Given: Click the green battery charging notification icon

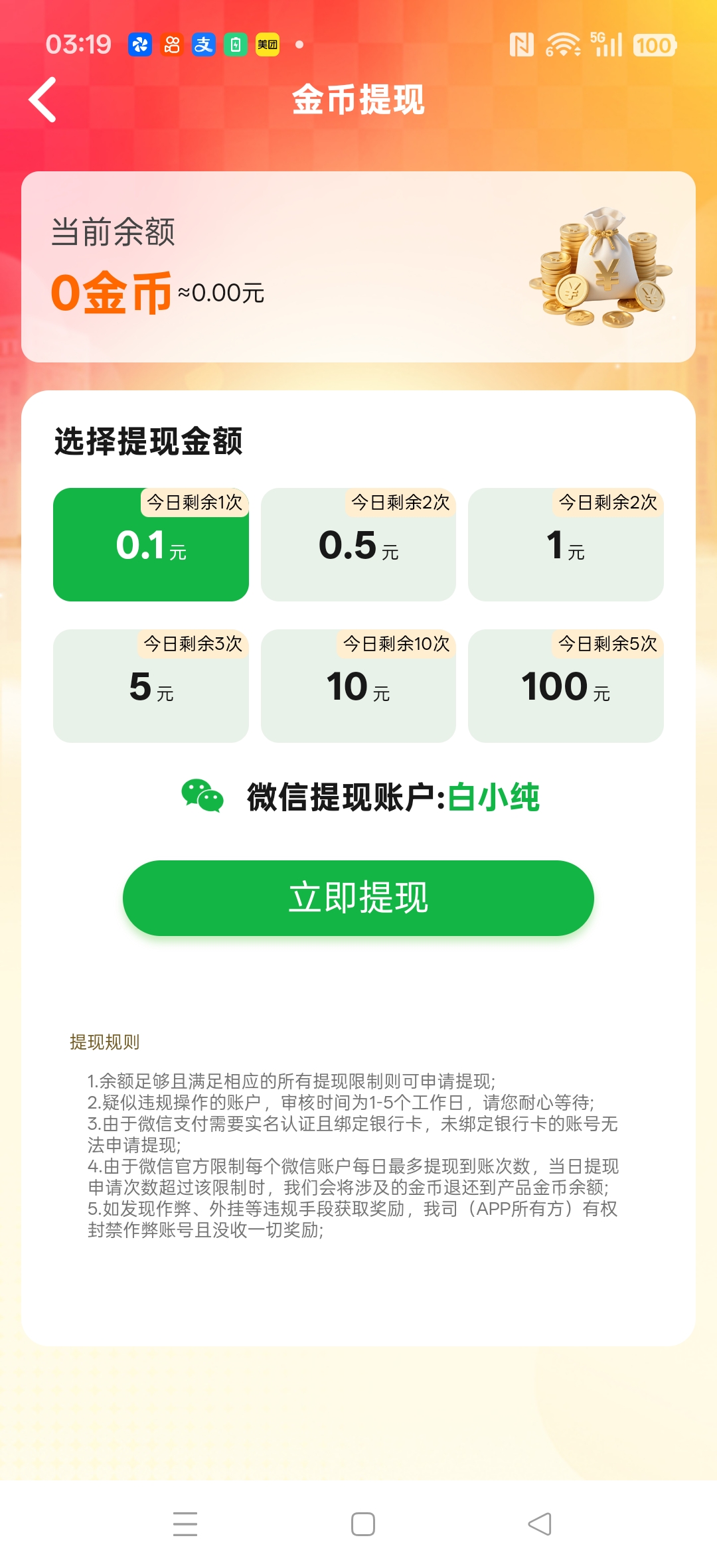Looking at the screenshot, I should [234, 45].
